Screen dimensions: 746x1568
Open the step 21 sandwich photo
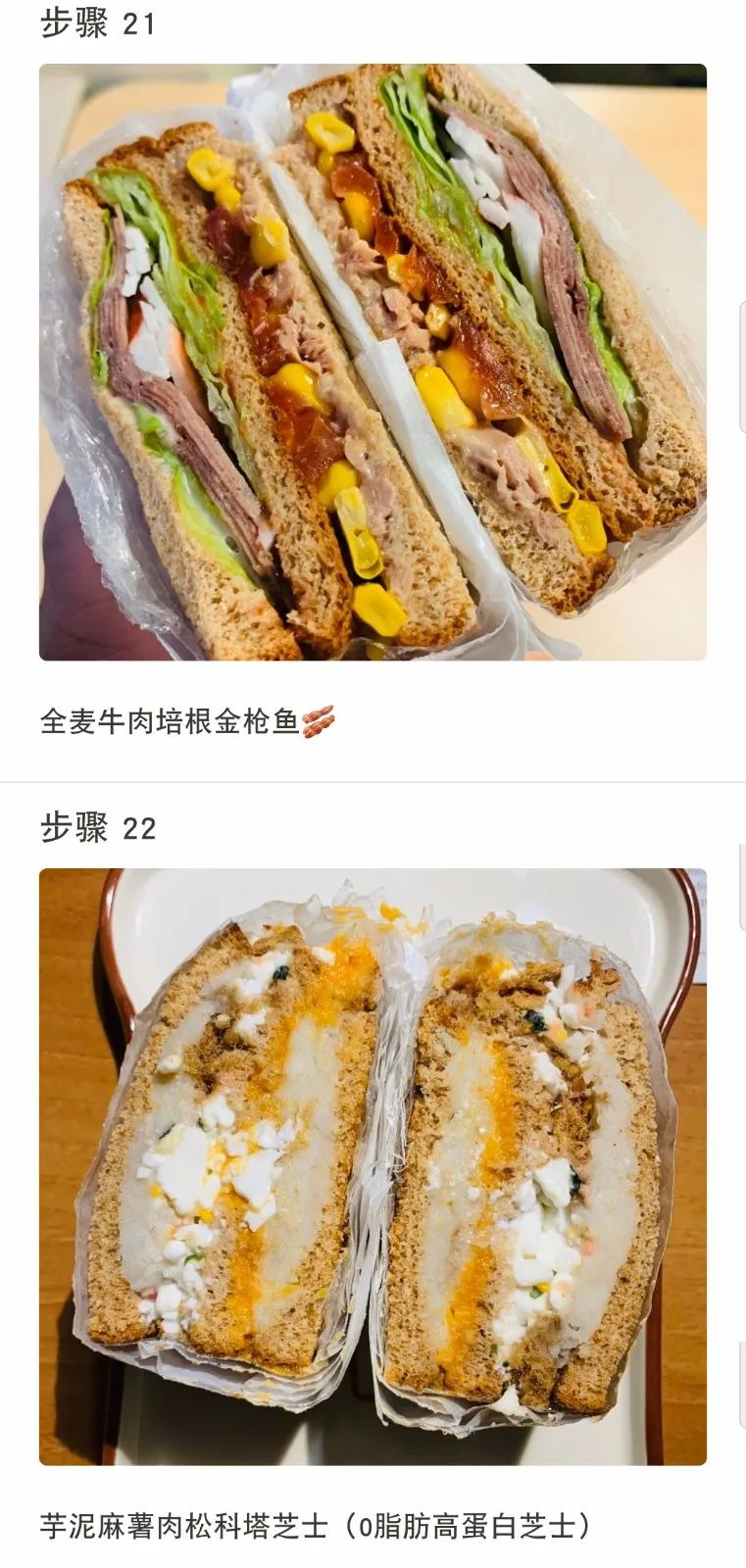(373, 363)
